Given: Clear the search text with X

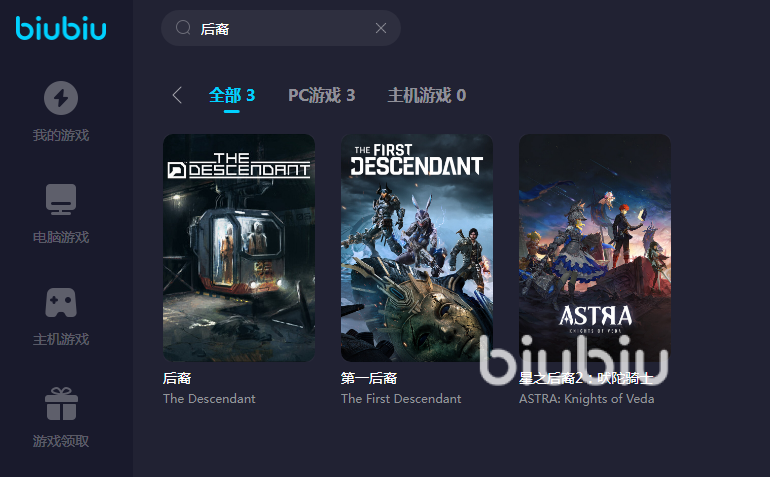Looking at the screenshot, I should pos(381,29).
